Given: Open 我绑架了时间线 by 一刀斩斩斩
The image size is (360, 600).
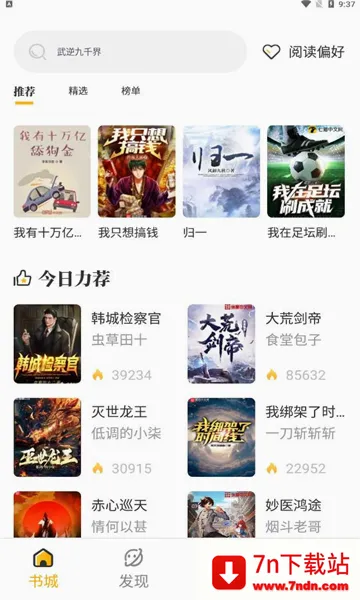Looking at the screenshot, I should pos(266,437).
